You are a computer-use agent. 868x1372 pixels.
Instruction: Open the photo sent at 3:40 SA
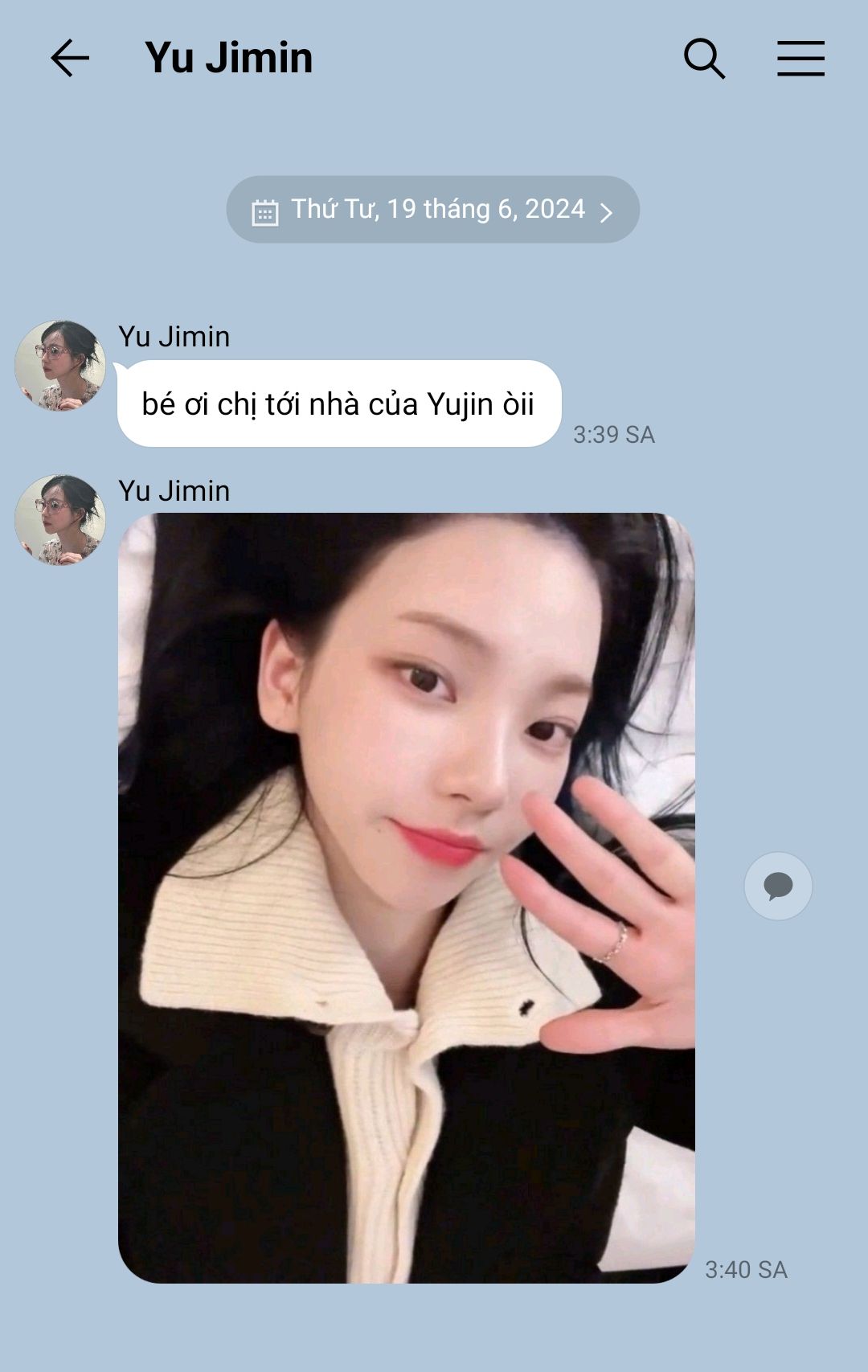(x=406, y=897)
